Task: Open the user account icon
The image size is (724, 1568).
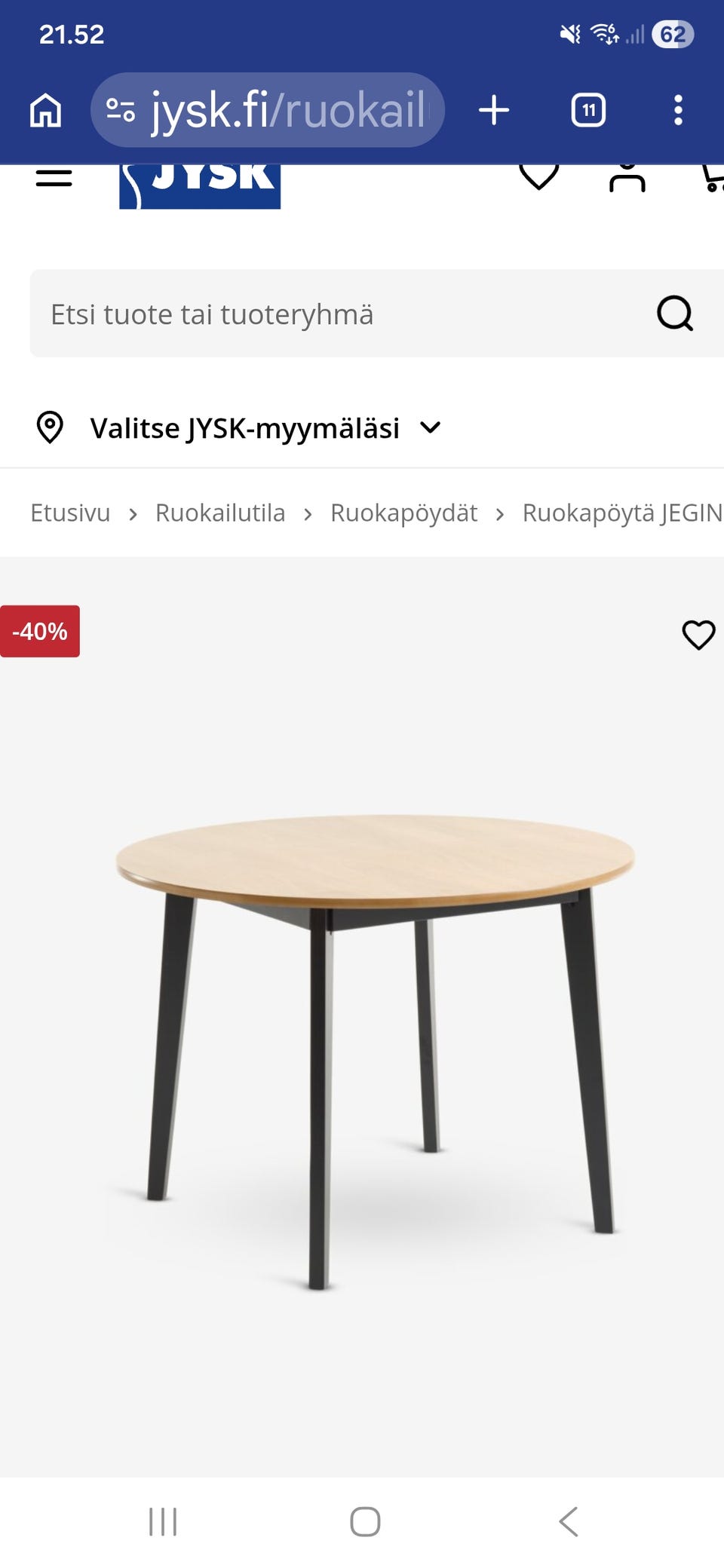Action: [627, 178]
